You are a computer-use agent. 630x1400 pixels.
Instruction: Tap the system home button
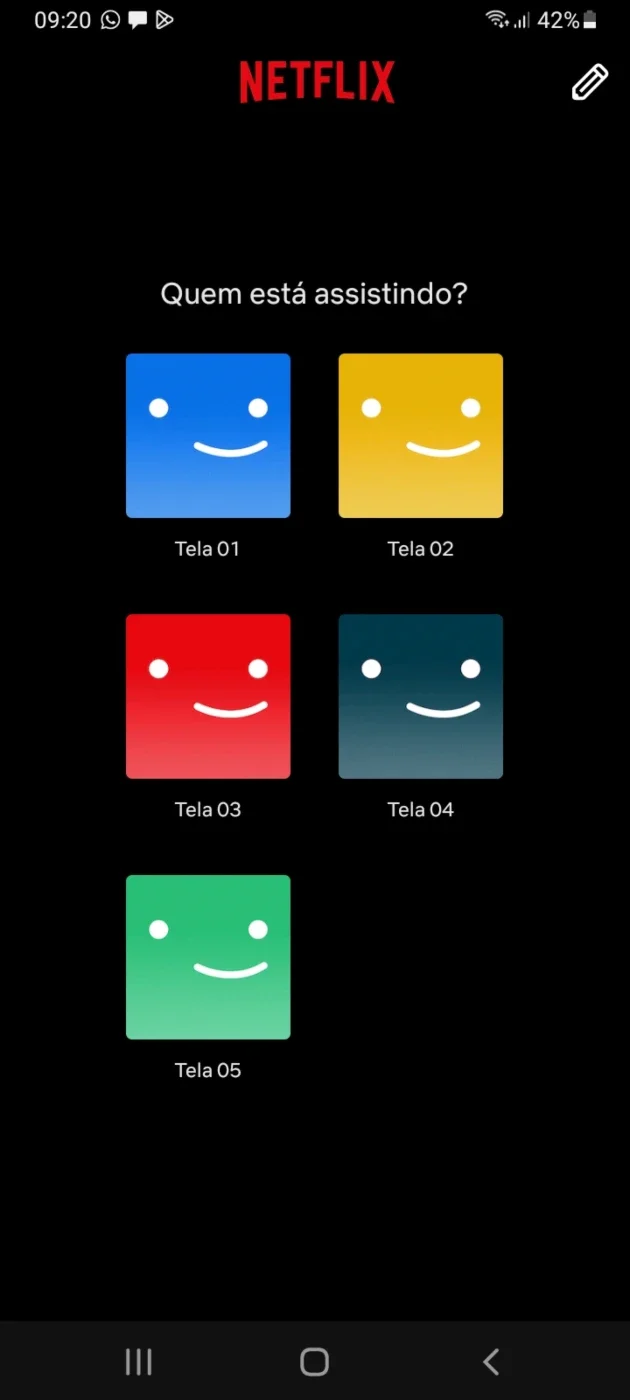click(x=315, y=1361)
